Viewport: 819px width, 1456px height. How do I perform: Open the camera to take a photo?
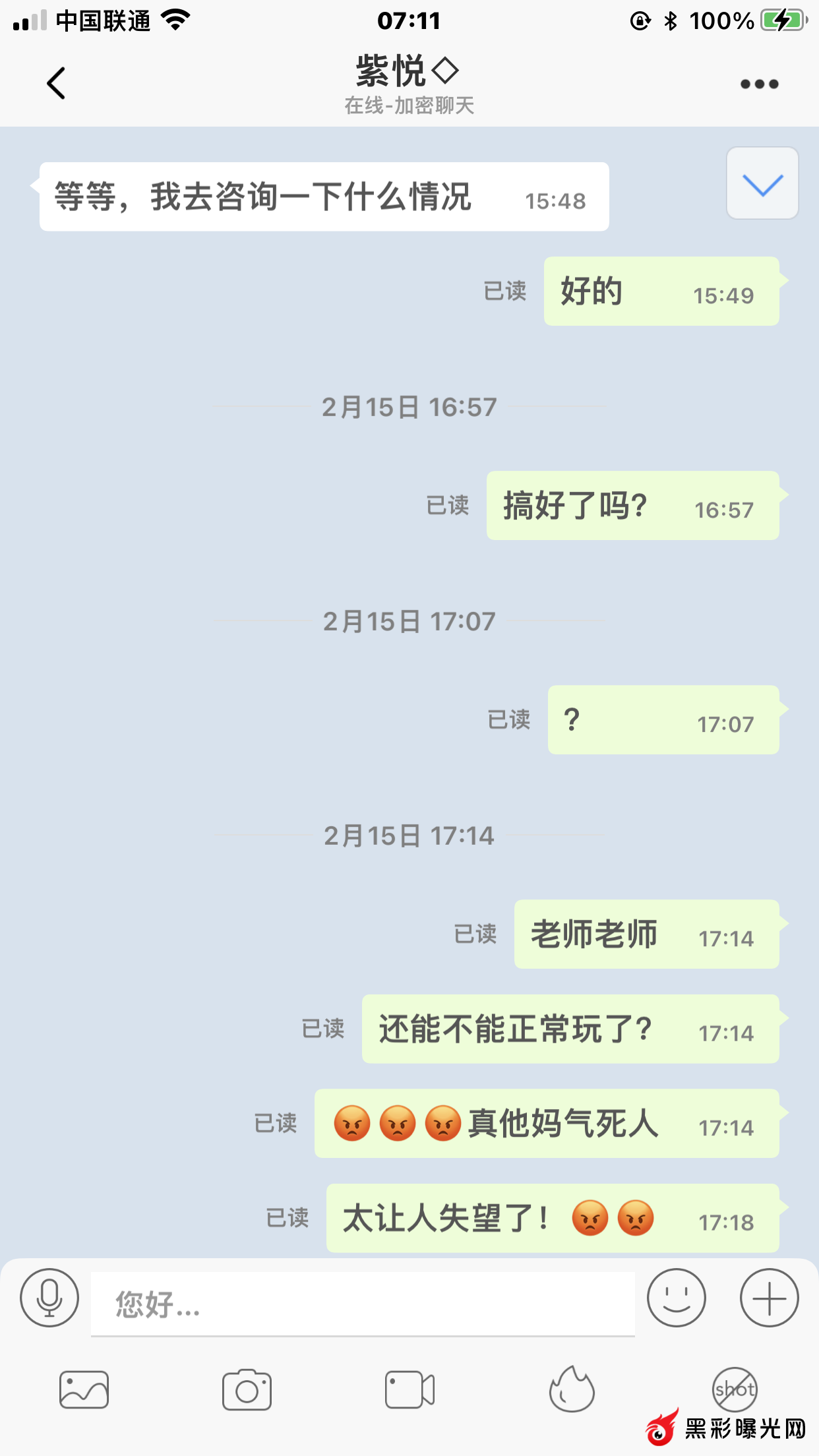(247, 1389)
